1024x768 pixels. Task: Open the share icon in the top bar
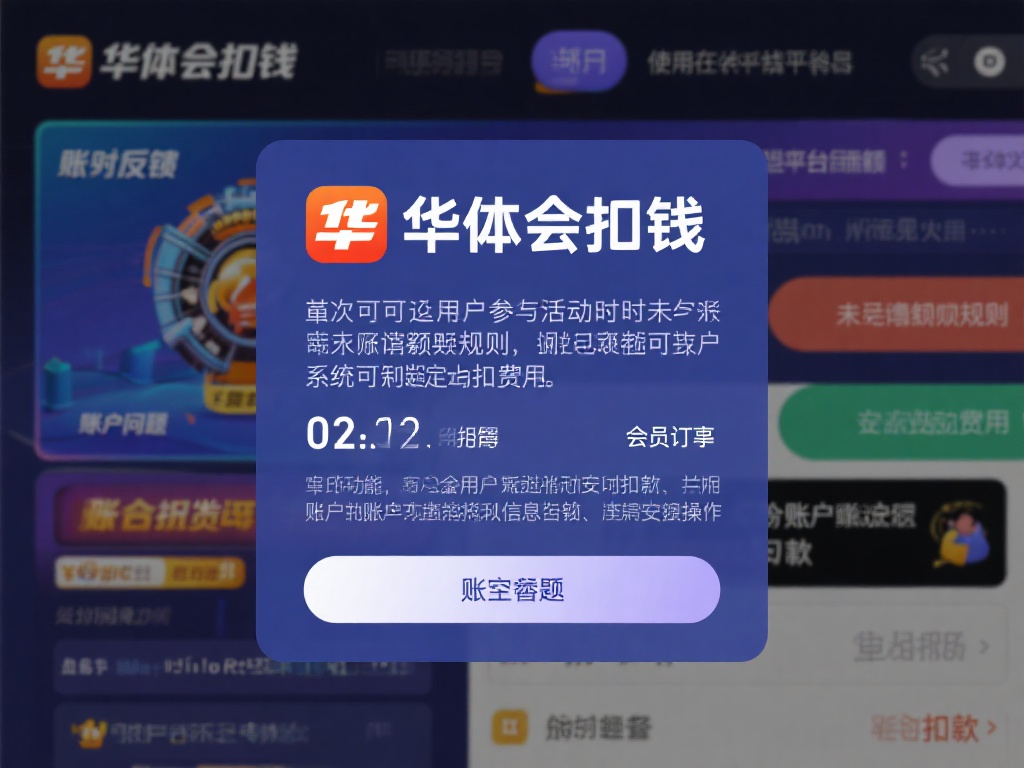[935, 63]
